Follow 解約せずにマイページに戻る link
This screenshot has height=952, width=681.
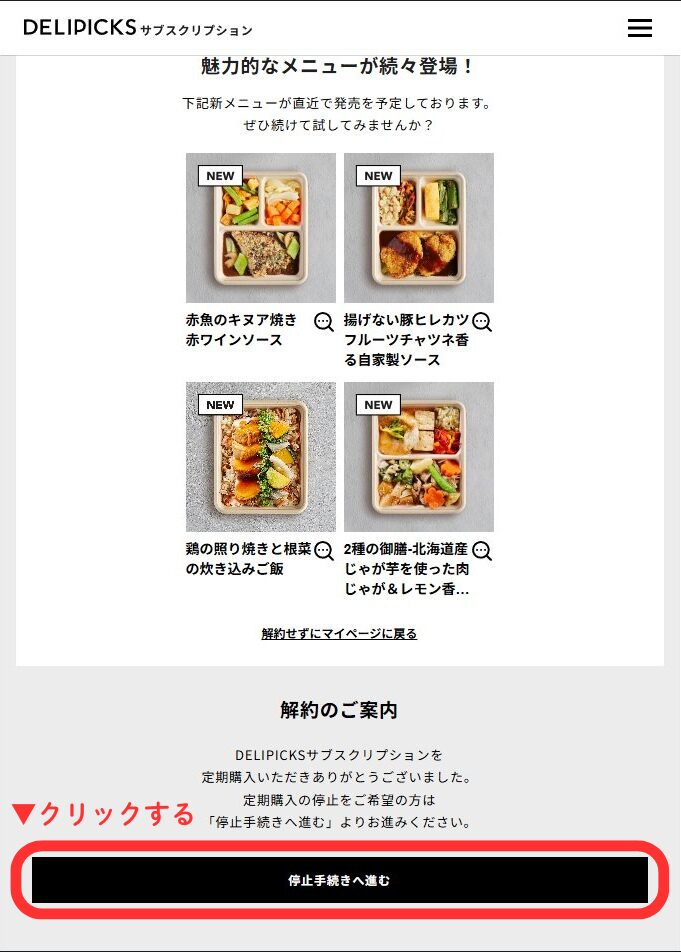click(x=339, y=633)
